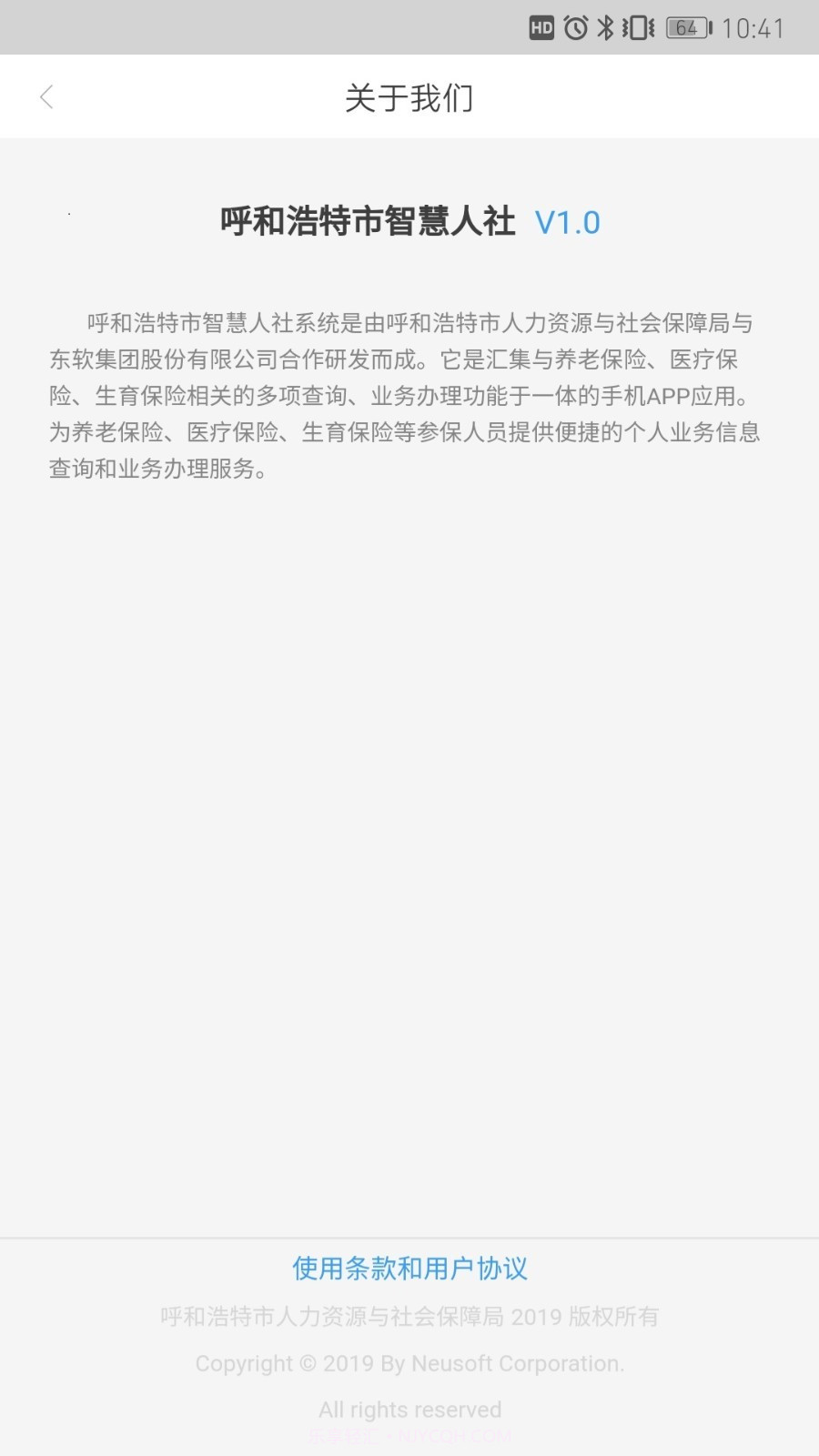This screenshot has width=819, height=1456.
Task: Click the battery indicator showing 64
Action: [685, 27]
